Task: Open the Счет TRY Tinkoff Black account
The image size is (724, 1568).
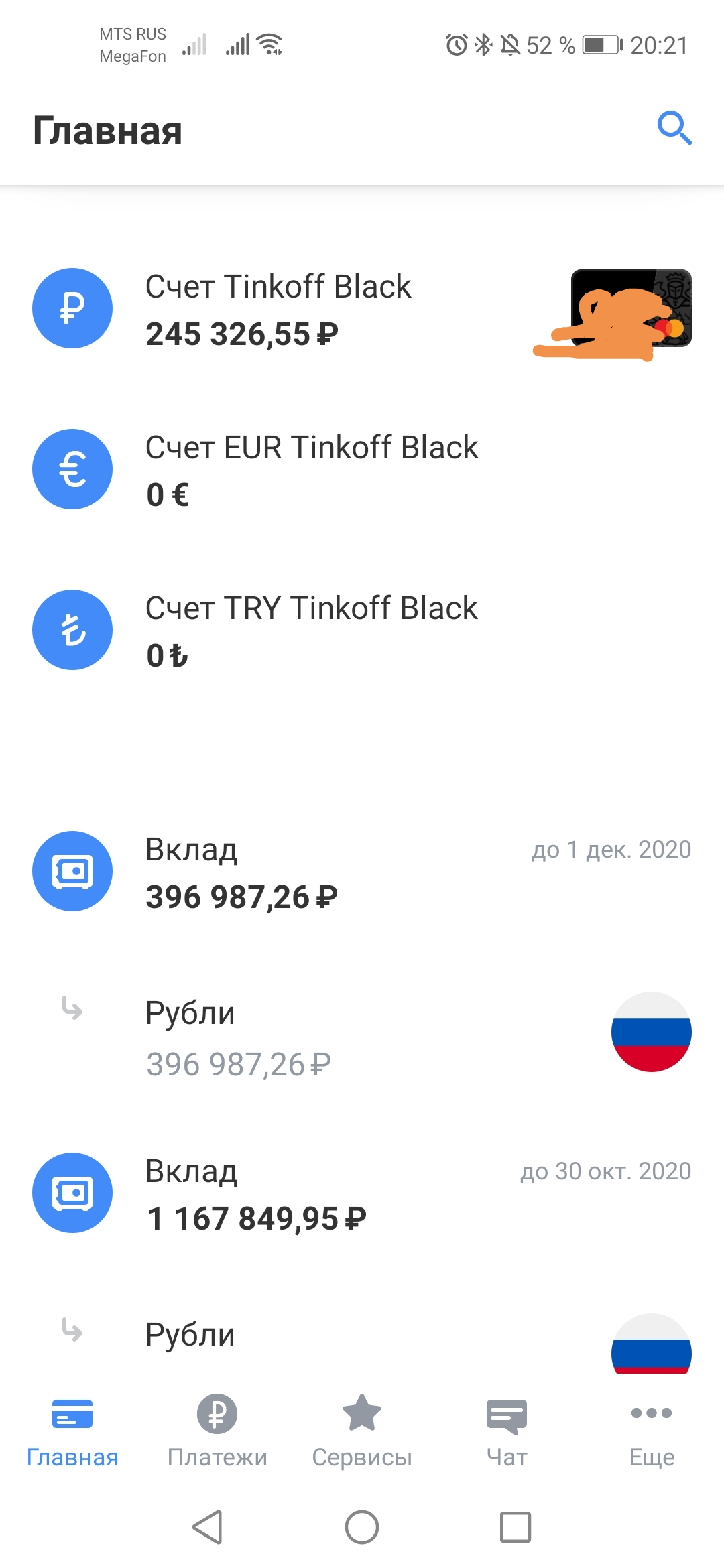Action: point(362,630)
